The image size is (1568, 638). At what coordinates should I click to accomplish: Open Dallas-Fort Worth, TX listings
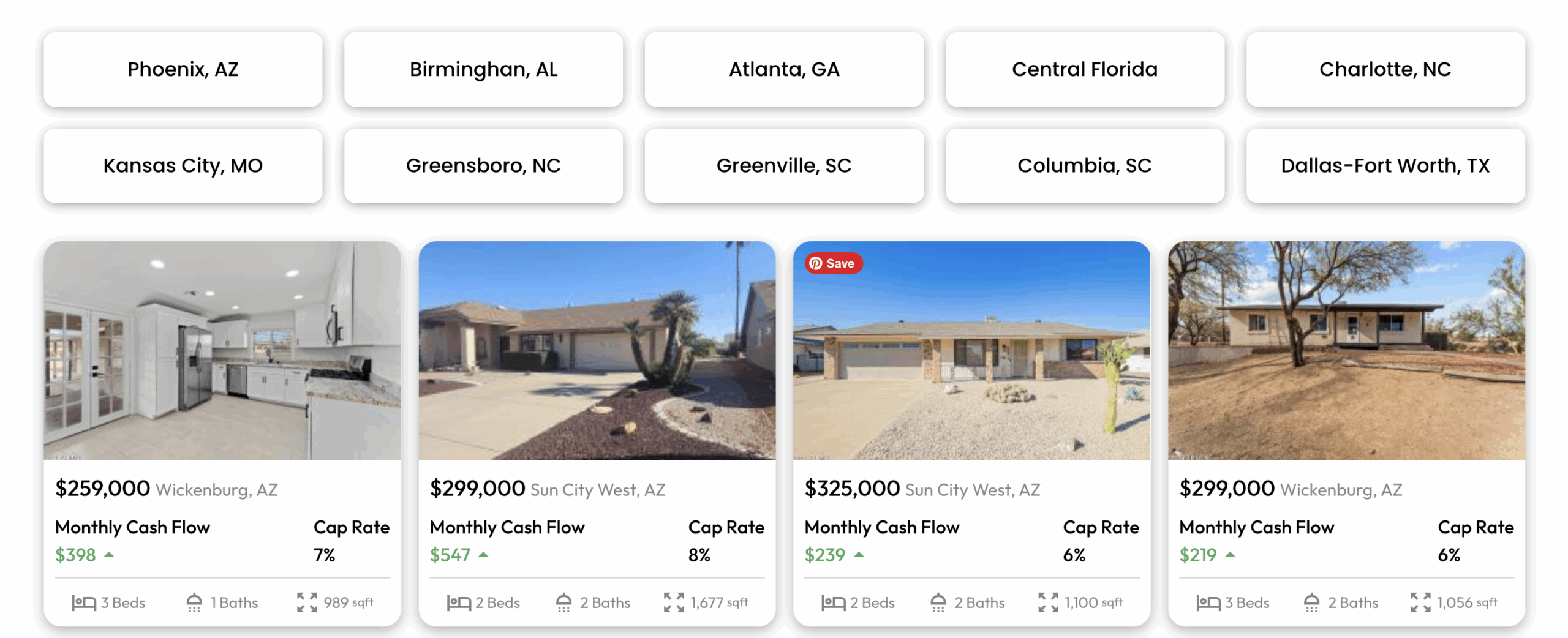pyautogui.click(x=1384, y=165)
